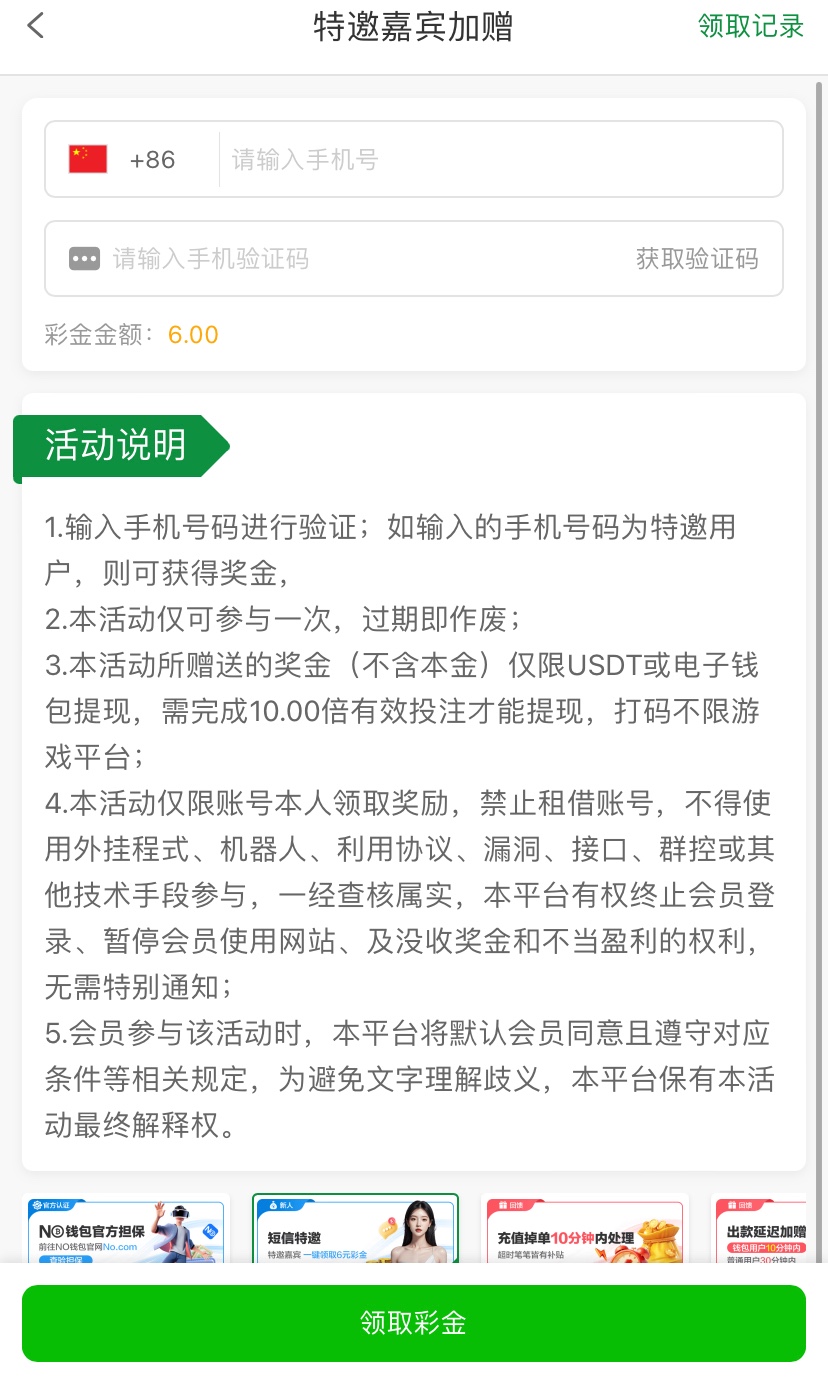Select the +86 country code picker
828x1378 pixels.
[125, 160]
